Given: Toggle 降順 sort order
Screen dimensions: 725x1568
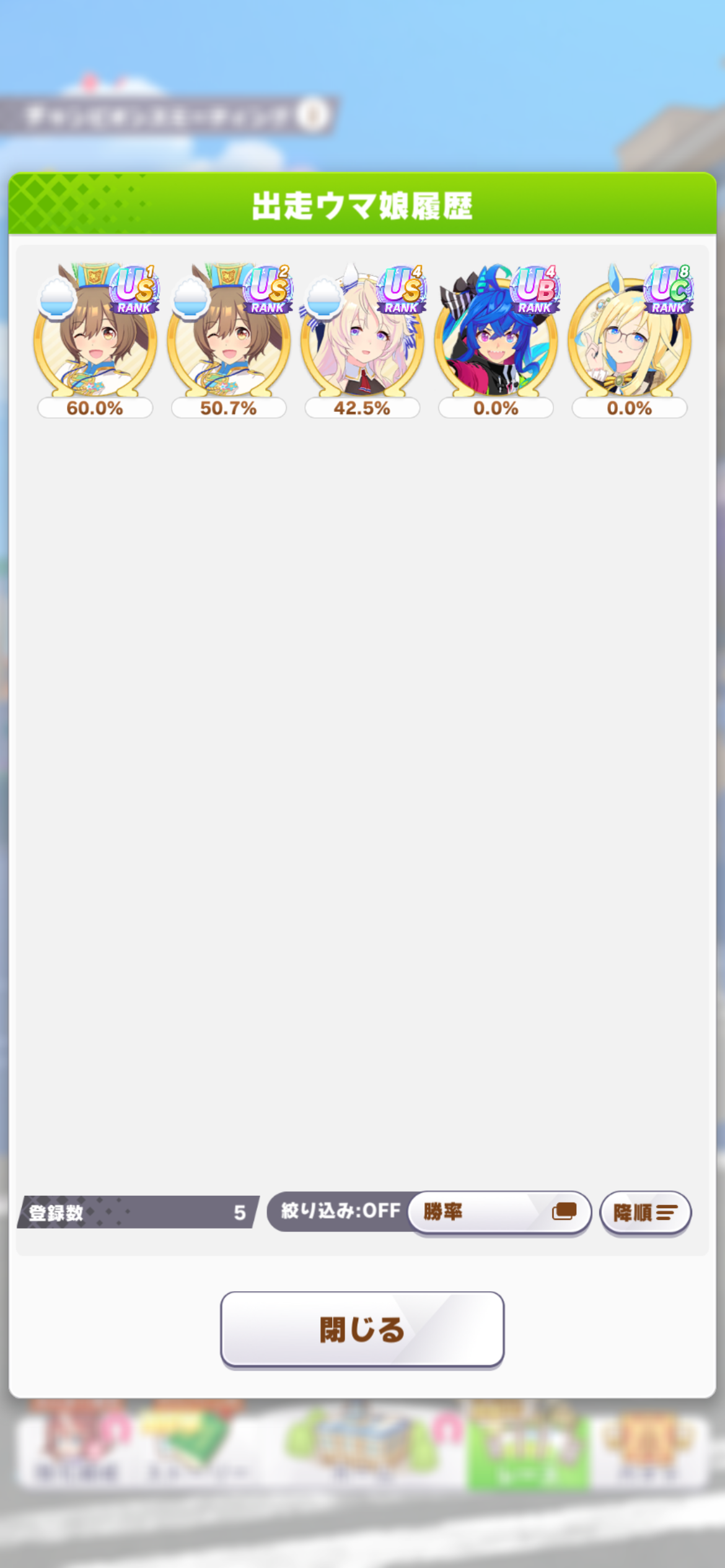Looking at the screenshot, I should point(645,1213).
